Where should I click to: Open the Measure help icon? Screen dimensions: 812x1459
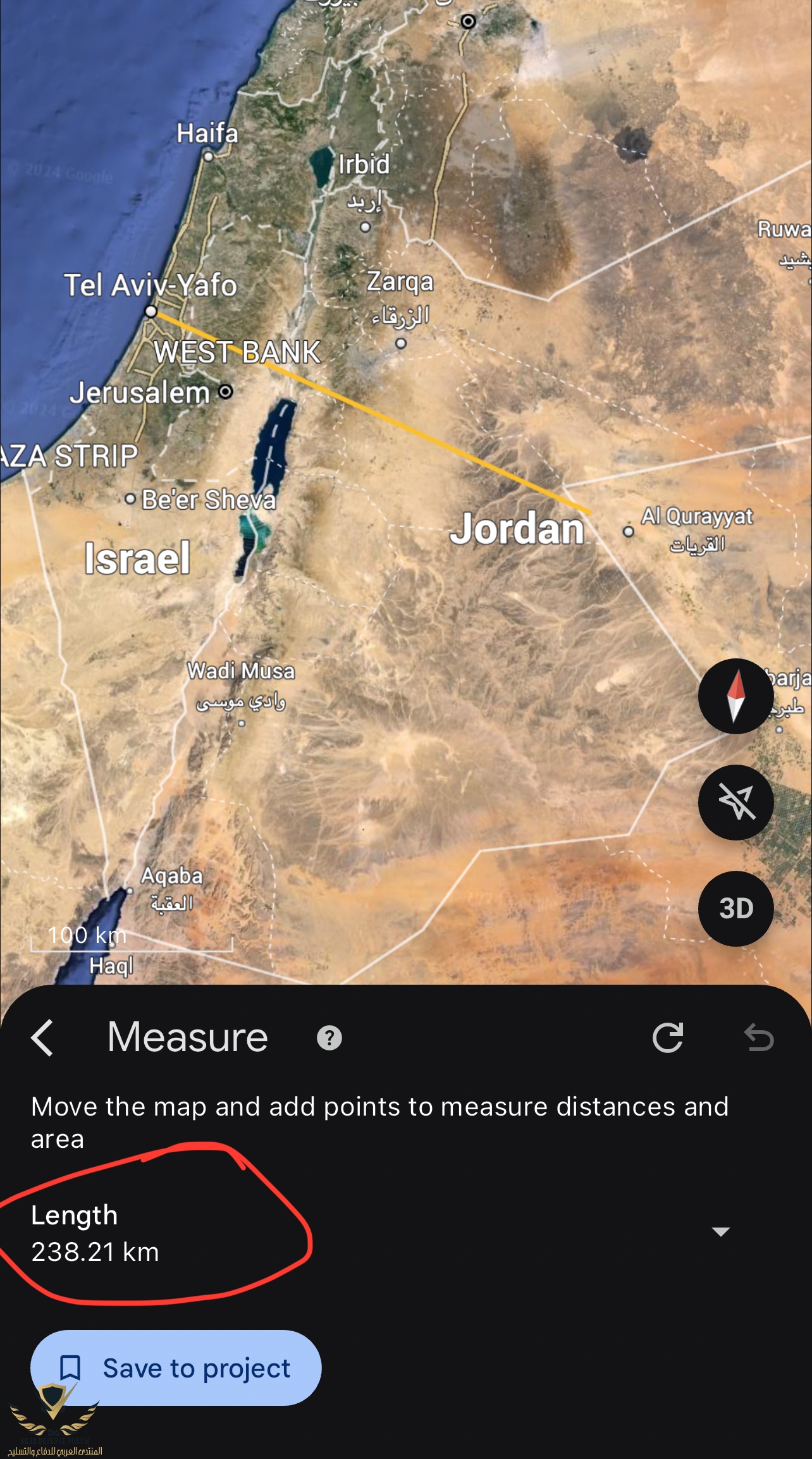[x=329, y=1038]
